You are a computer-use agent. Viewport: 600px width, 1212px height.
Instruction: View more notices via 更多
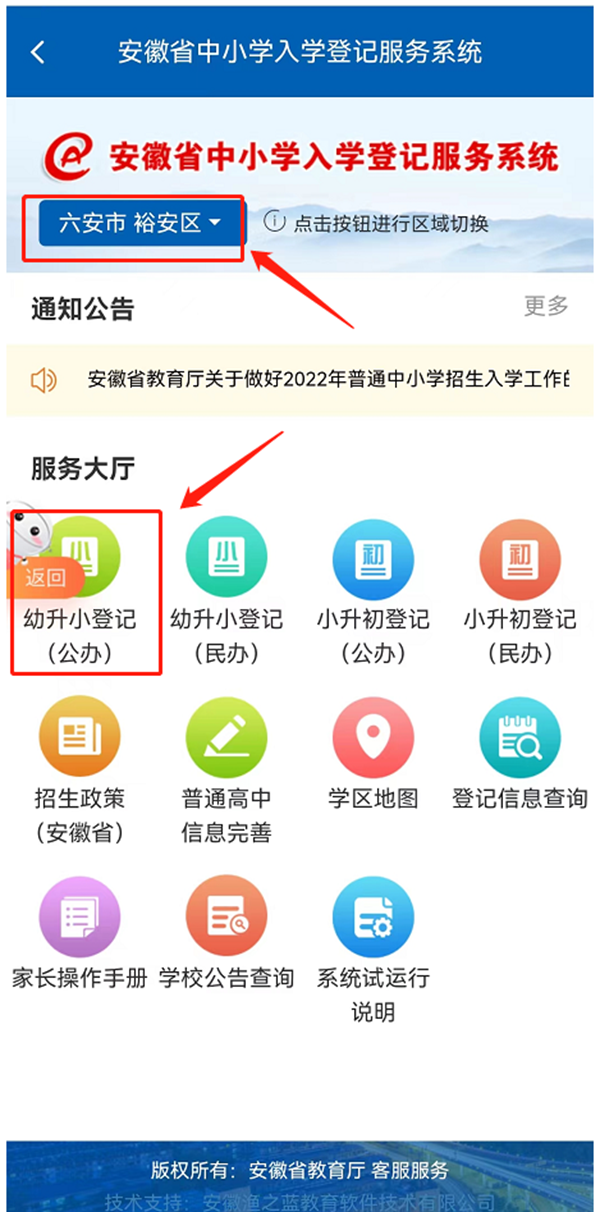pos(545,306)
